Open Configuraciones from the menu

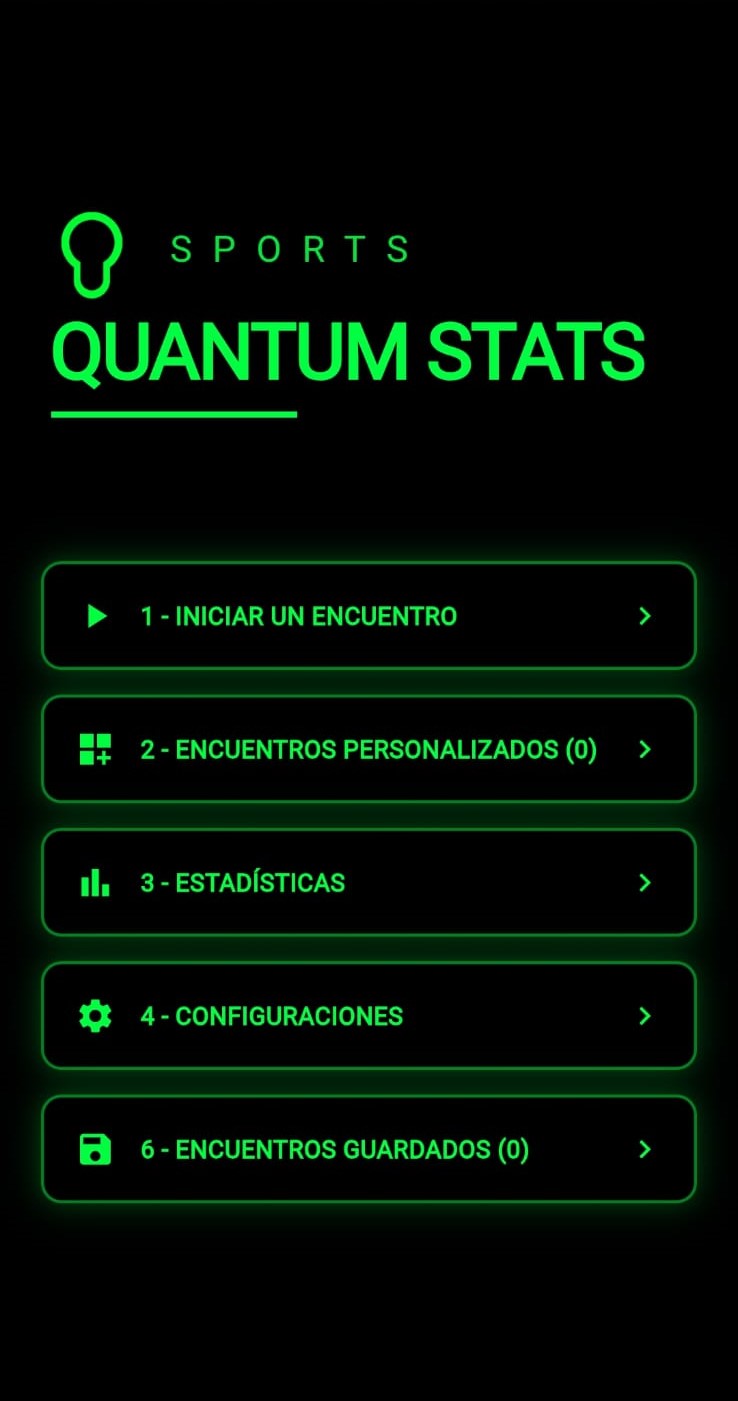(x=369, y=1015)
